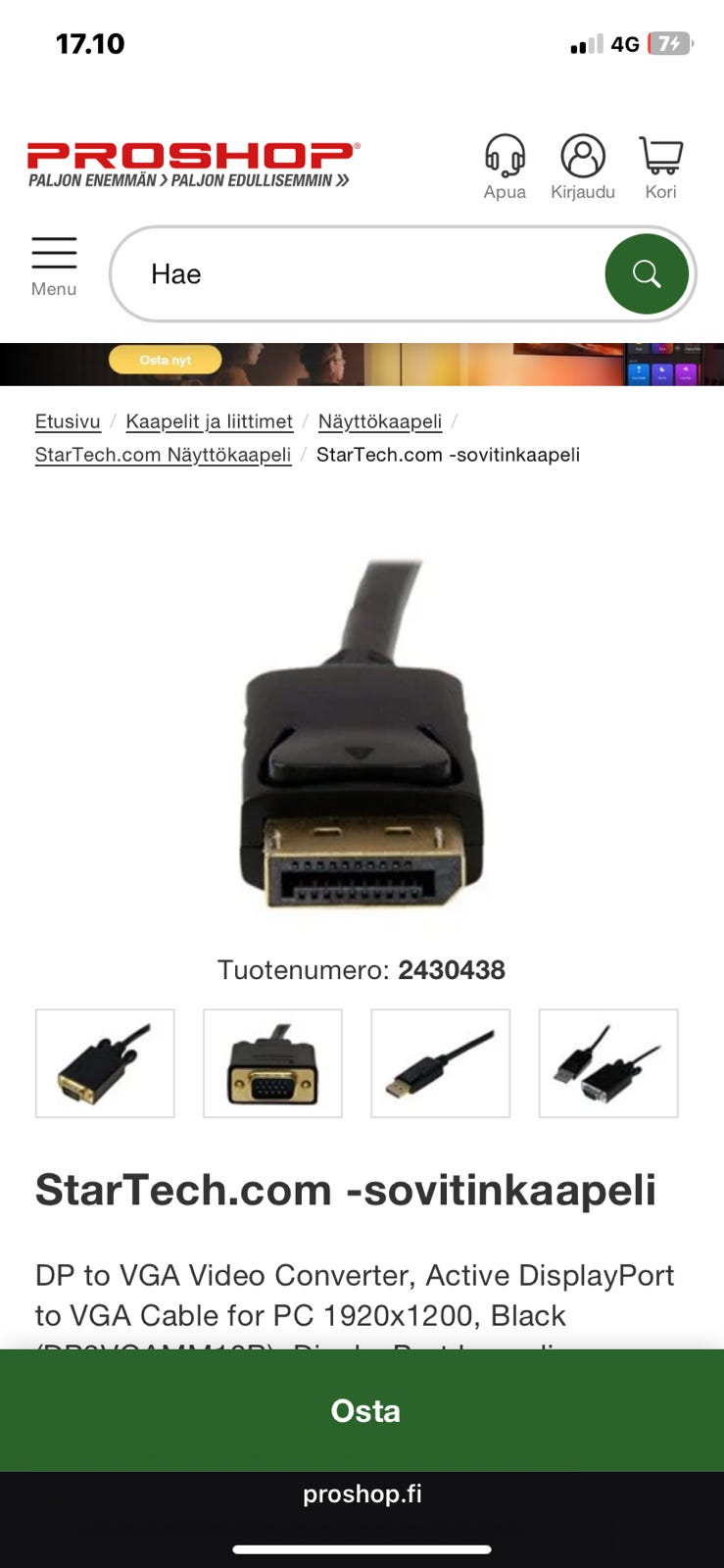
Task: Tap the PROSHOP logo to go home
Action: point(193,164)
